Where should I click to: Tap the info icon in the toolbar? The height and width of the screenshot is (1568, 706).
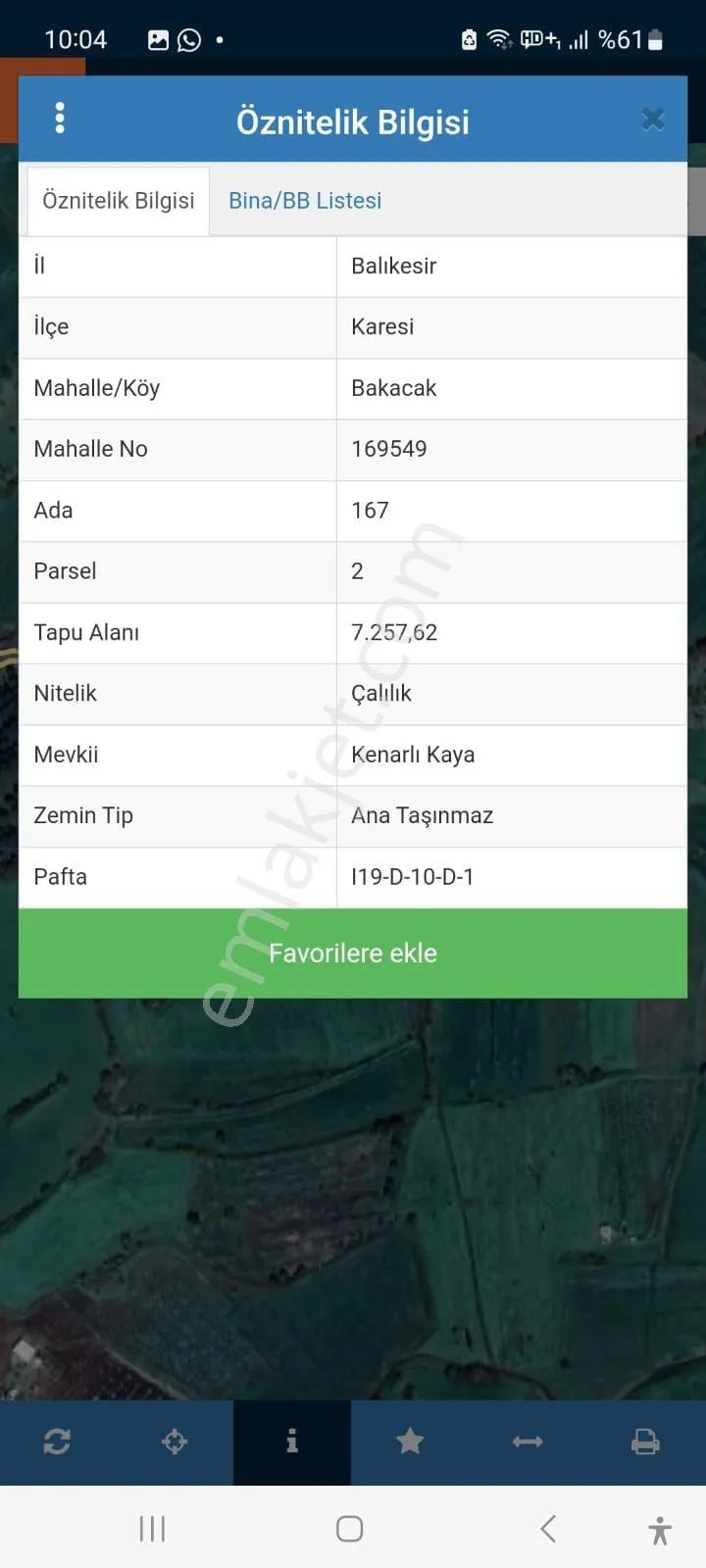click(x=292, y=1442)
